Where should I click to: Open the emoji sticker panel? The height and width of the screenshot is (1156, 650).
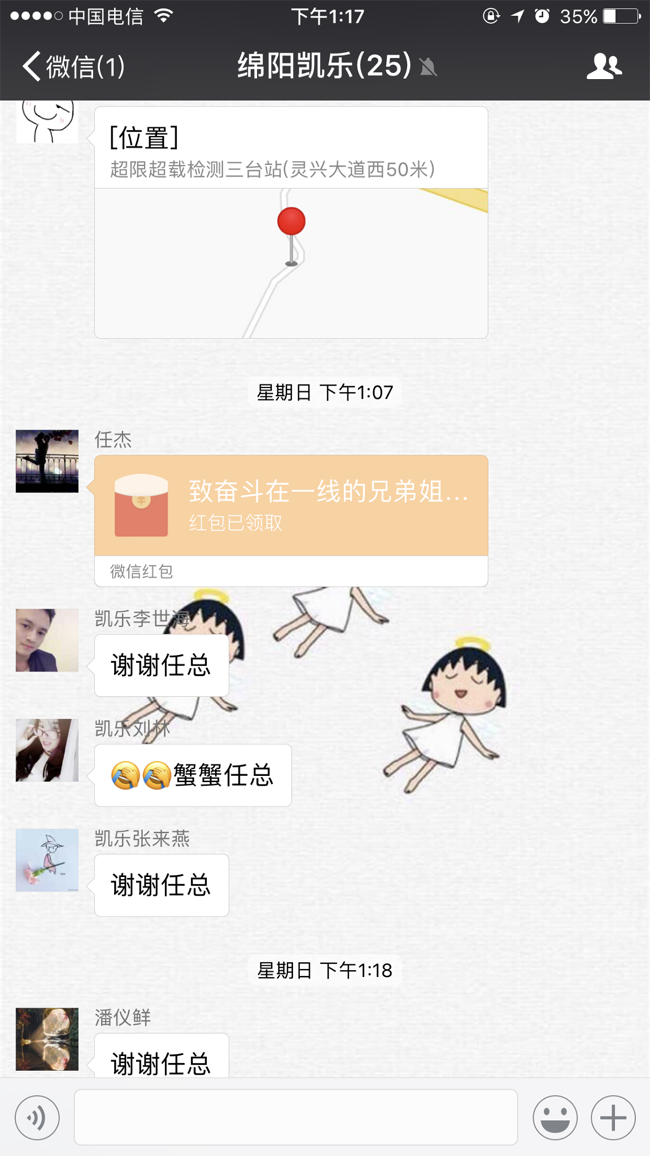coord(555,1117)
